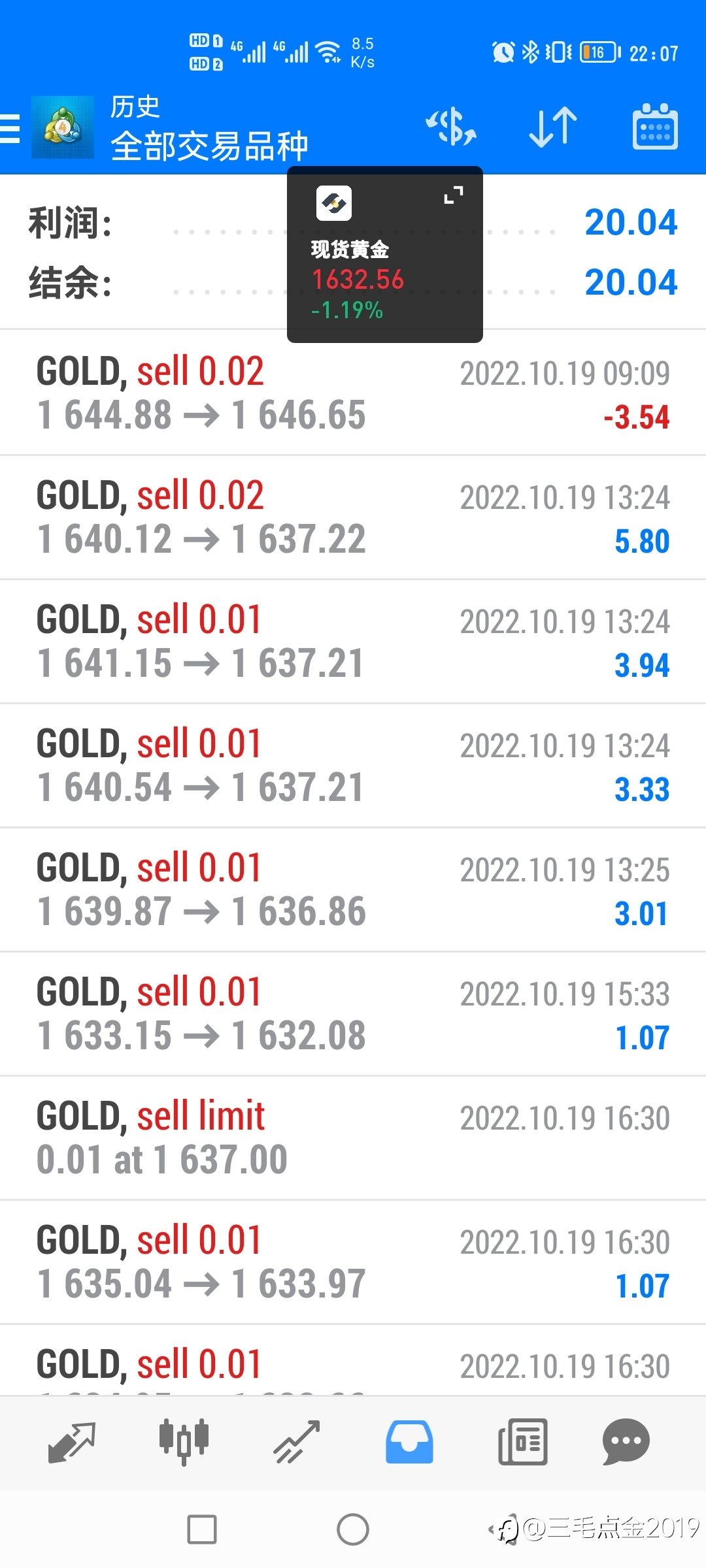
Task: Select the 15:33 GOLD sell trade
Action: pos(353,1013)
